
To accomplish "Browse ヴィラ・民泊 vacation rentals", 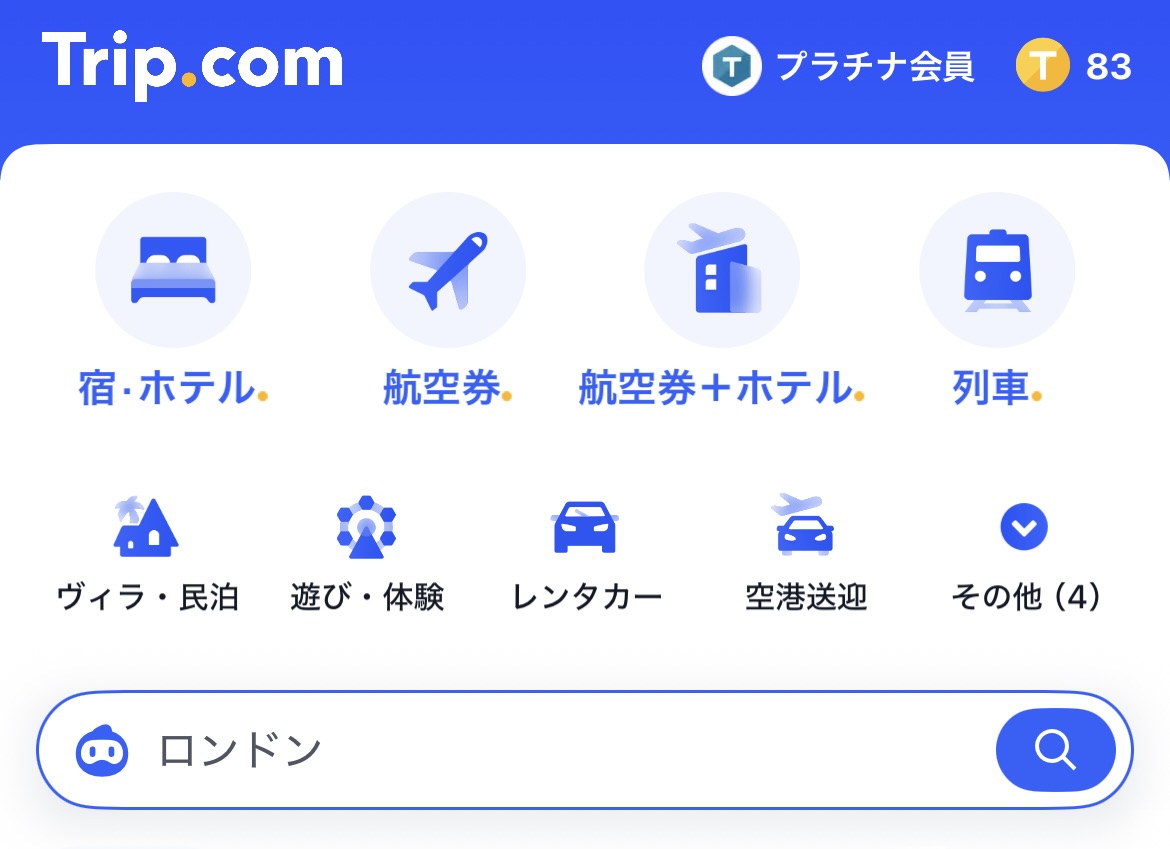I will tap(146, 553).
